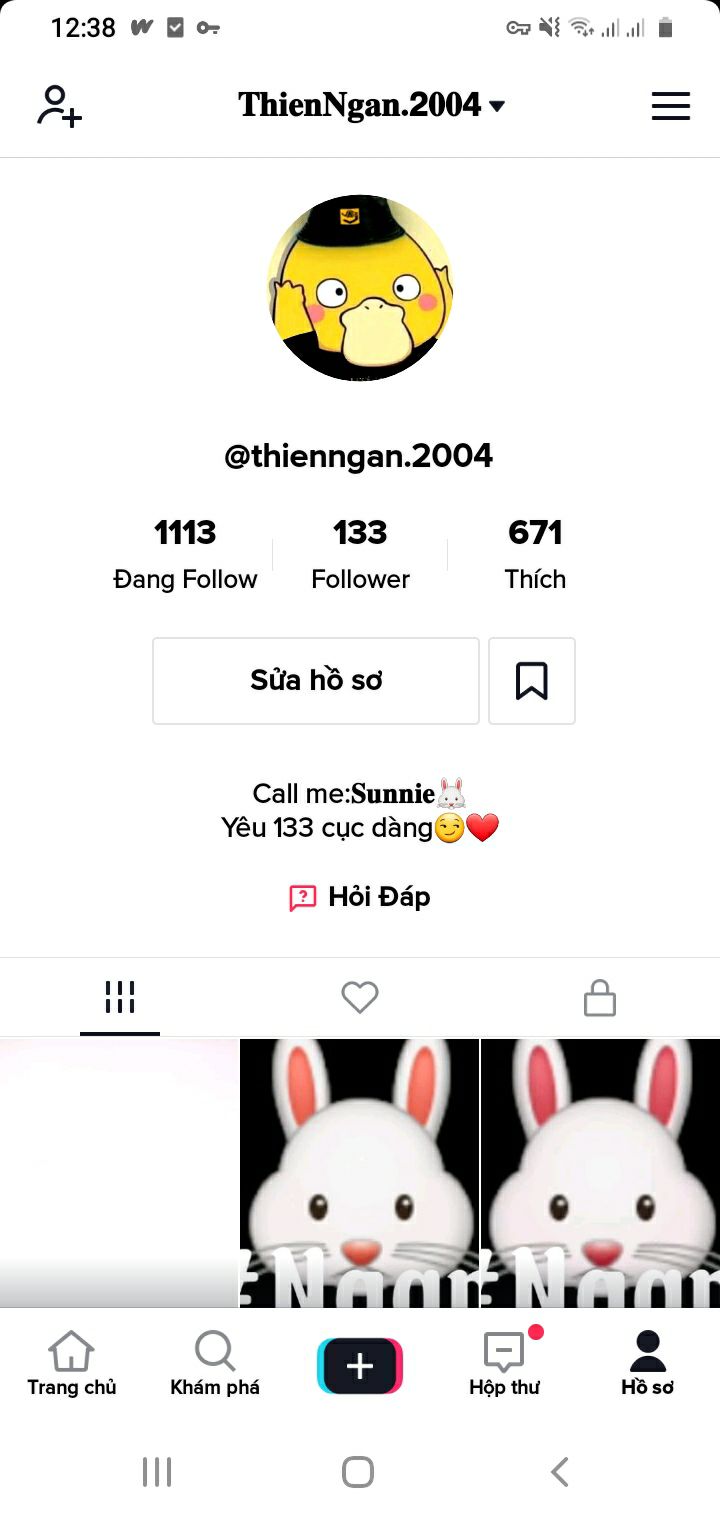The width and height of the screenshot is (720, 1520).
Task: Select the Hồ sơ profile tab
Action: pos(648,1364)
